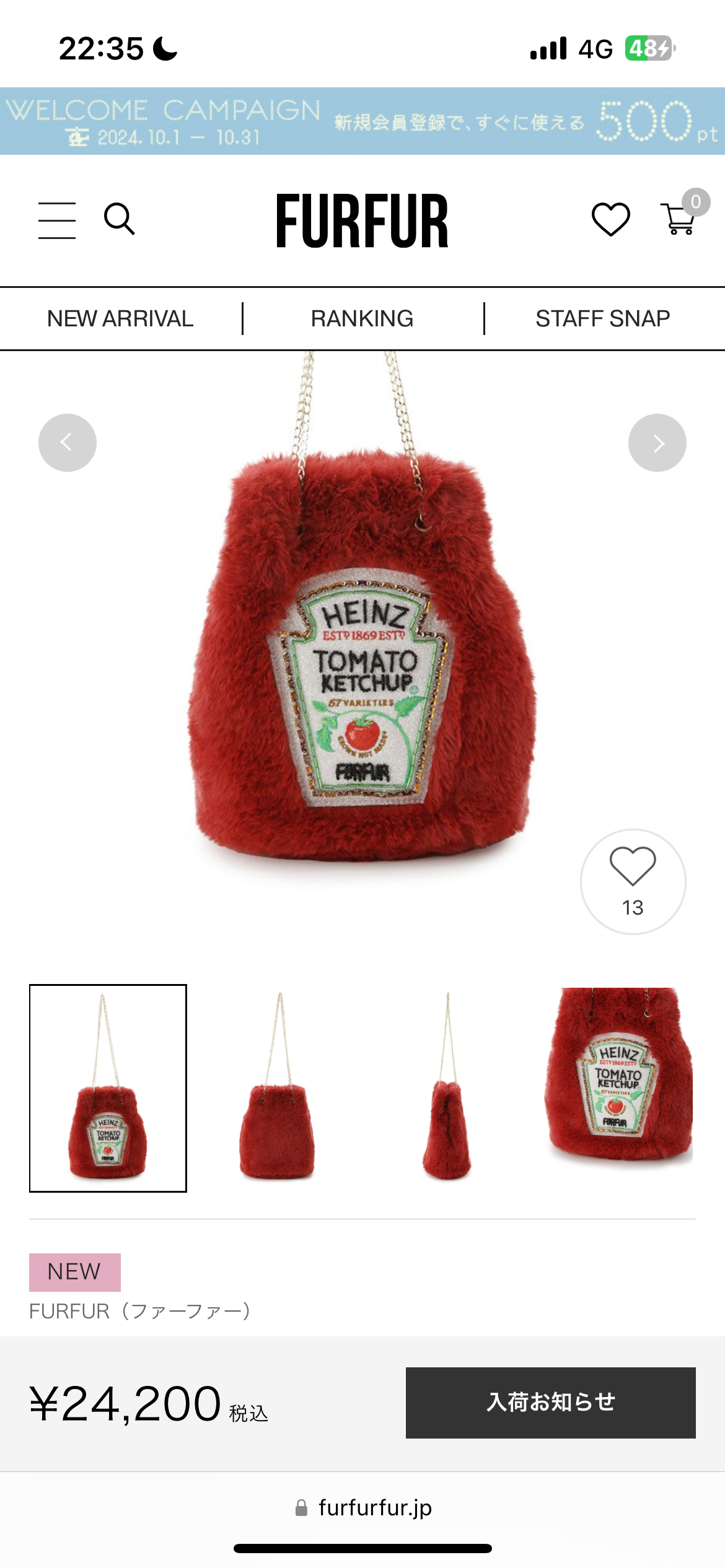
Task: Open the hamburger menu
Action: (57, 220)
